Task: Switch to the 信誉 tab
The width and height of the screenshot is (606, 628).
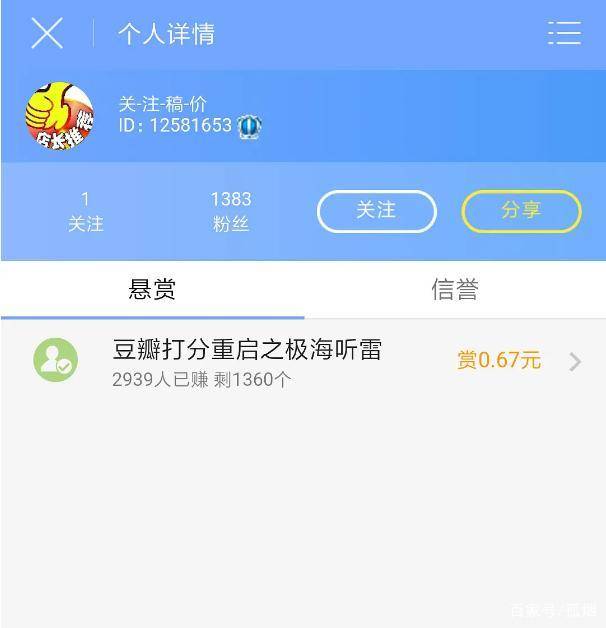Action: [x=455, y=290]
